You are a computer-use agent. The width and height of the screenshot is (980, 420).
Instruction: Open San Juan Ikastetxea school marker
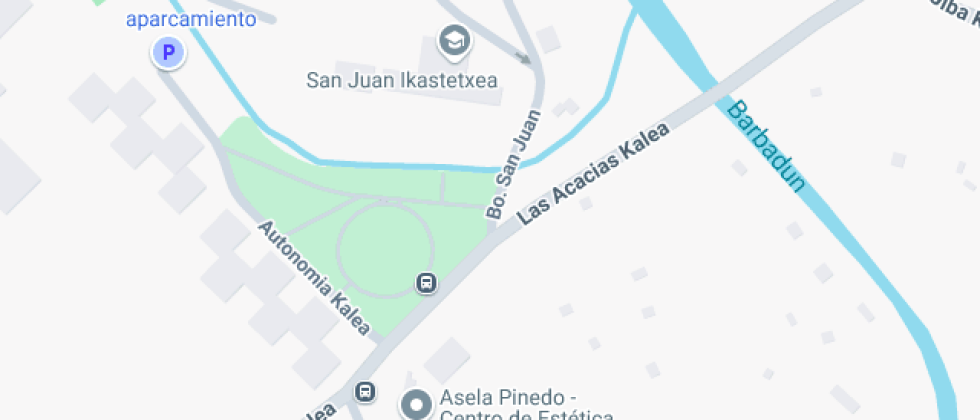click(456, 42)
